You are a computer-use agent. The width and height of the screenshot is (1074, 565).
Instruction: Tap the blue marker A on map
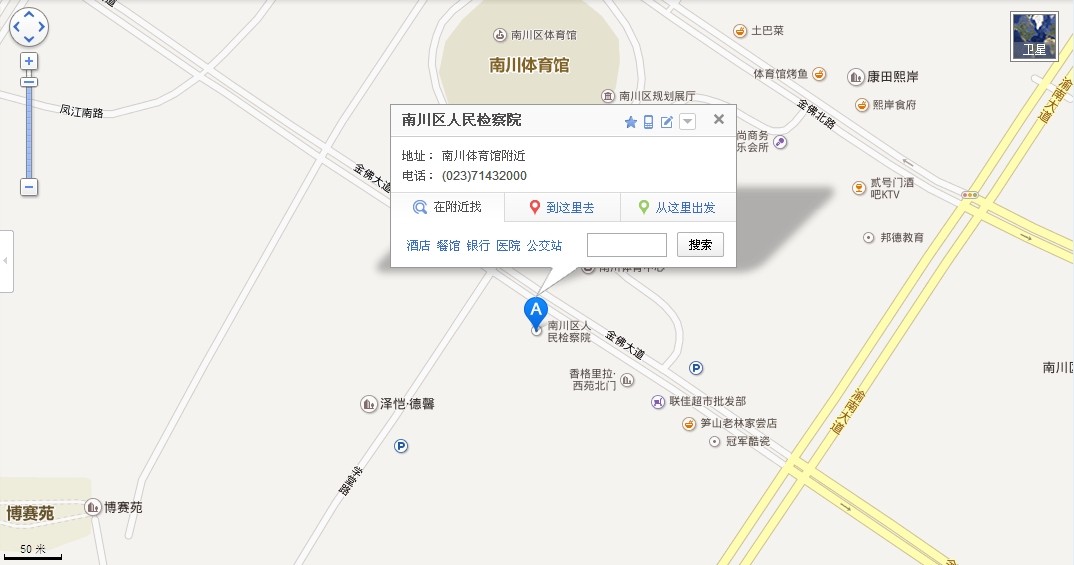[x=536, y=311]
